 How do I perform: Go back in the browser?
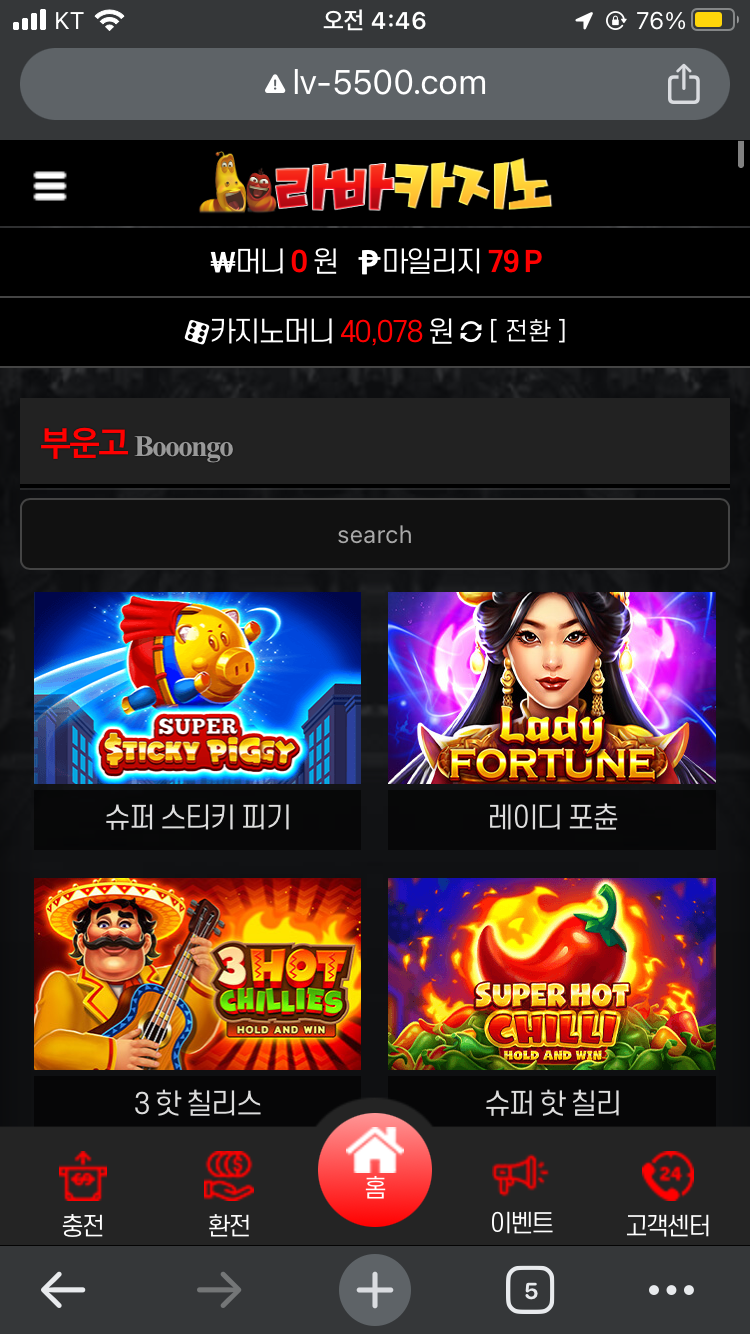63,1291
